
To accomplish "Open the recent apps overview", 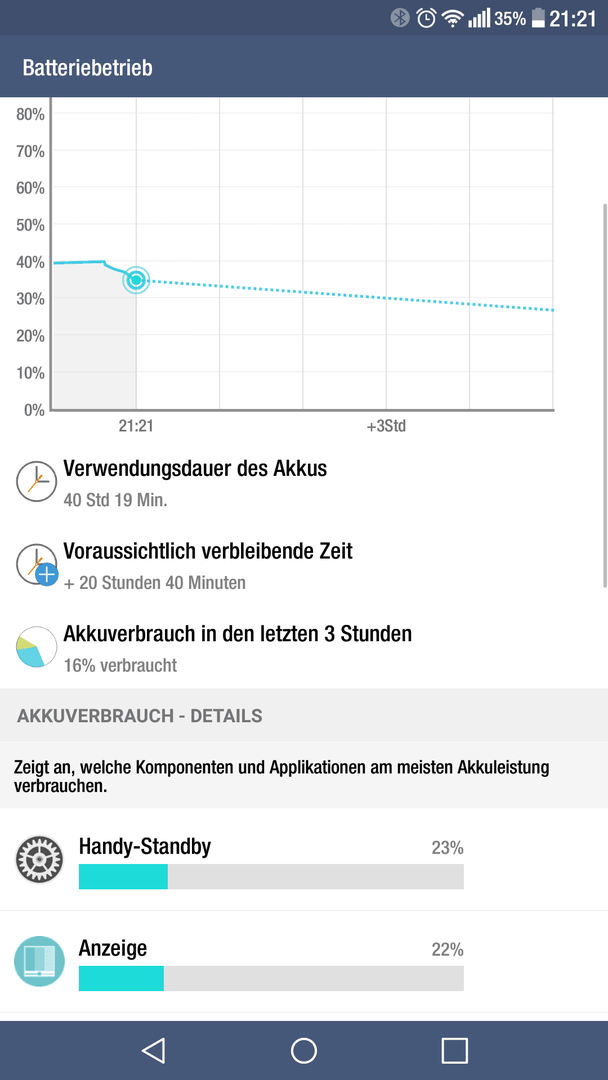I will coord(454,1050).
